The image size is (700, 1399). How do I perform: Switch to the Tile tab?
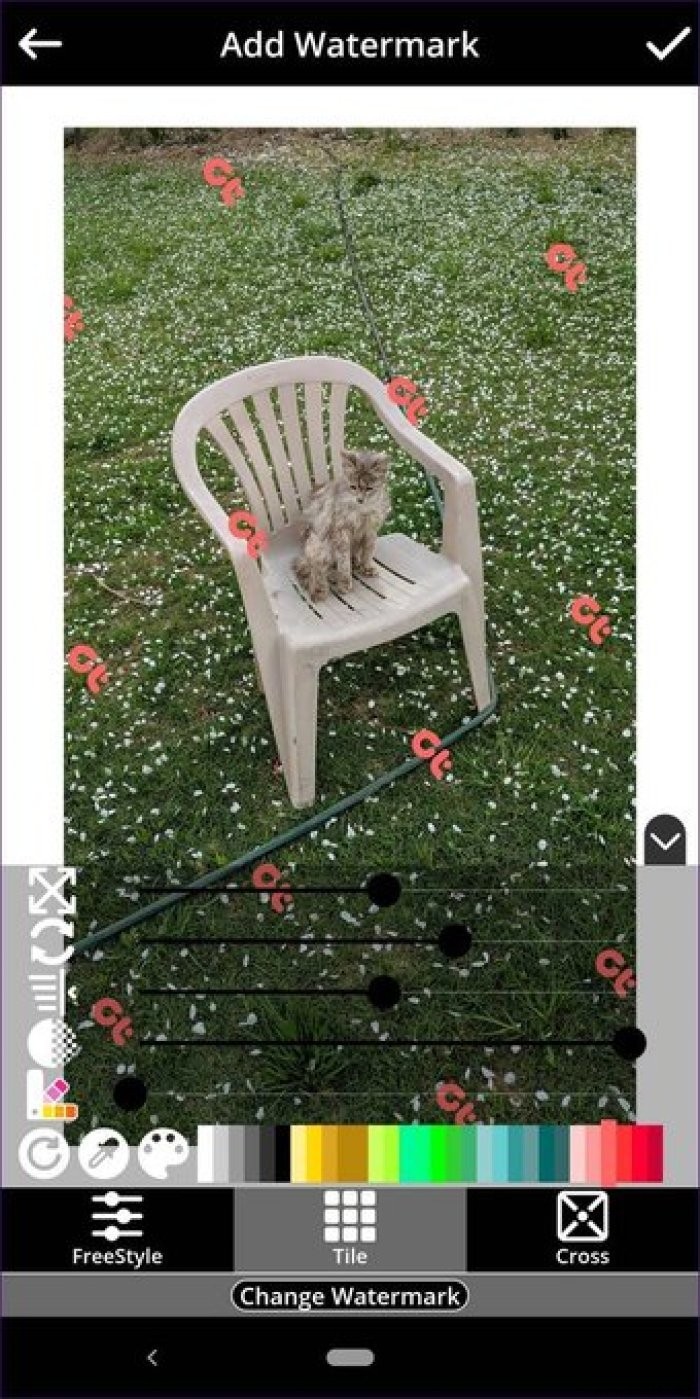pyautogui.click(x=350, y=1229)
